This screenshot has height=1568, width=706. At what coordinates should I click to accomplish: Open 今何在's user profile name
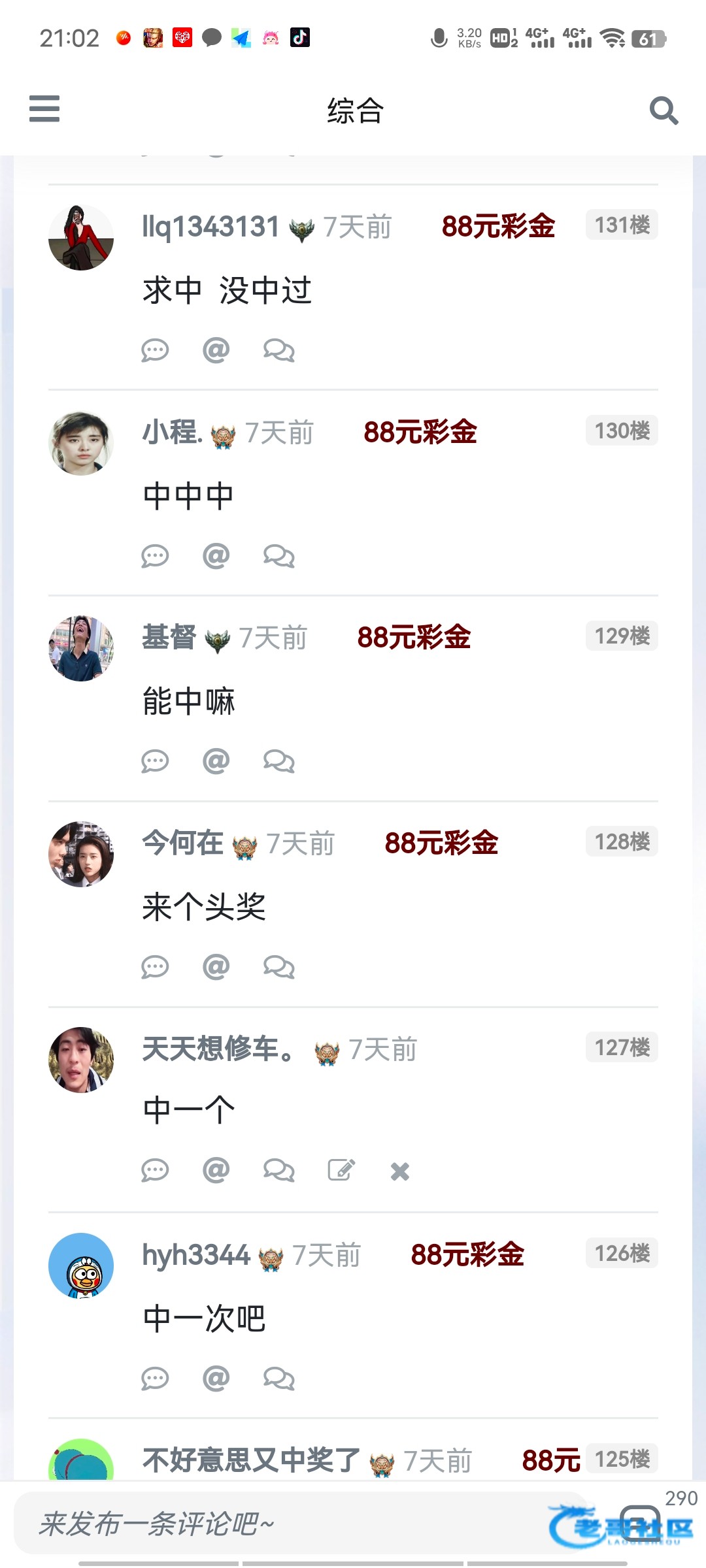point(183,843)
